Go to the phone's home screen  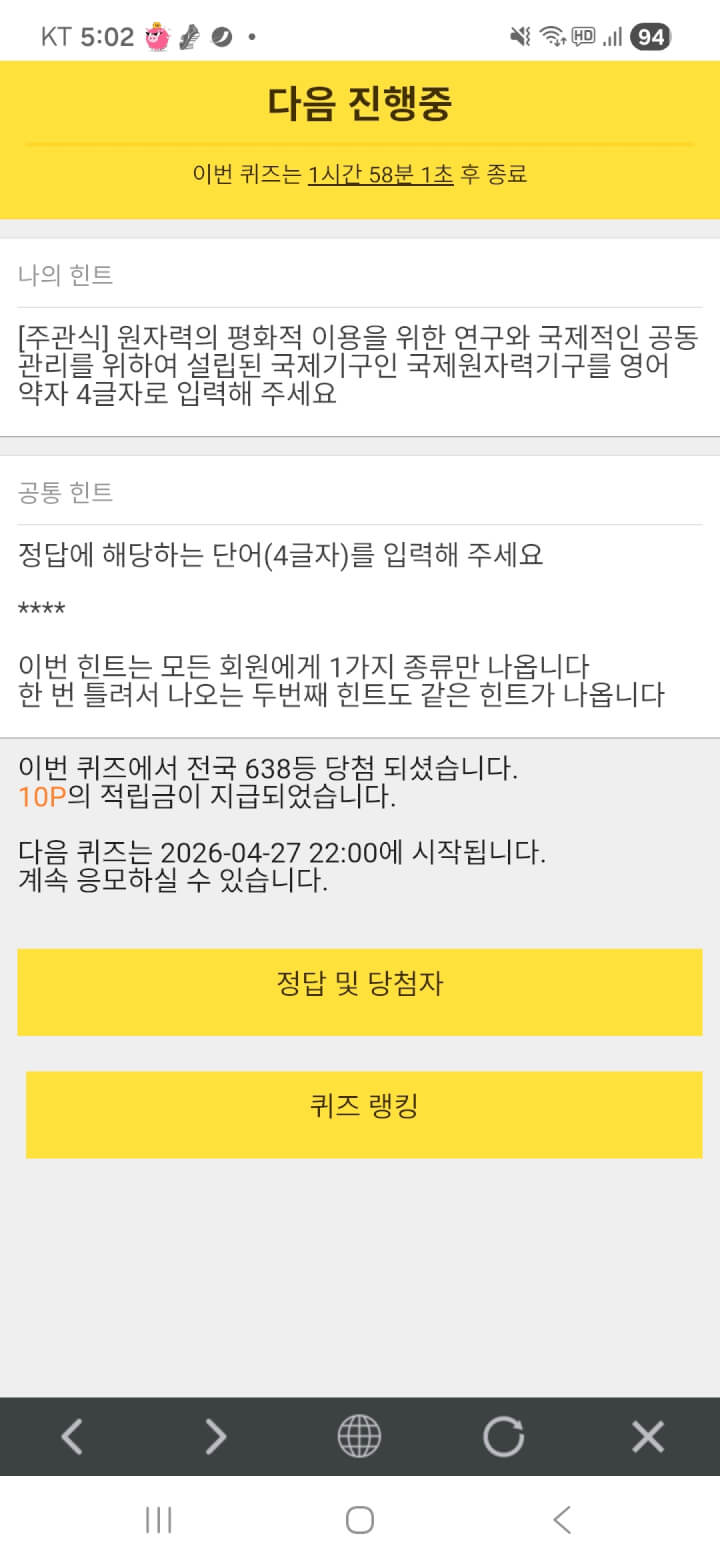[359, 1520]
